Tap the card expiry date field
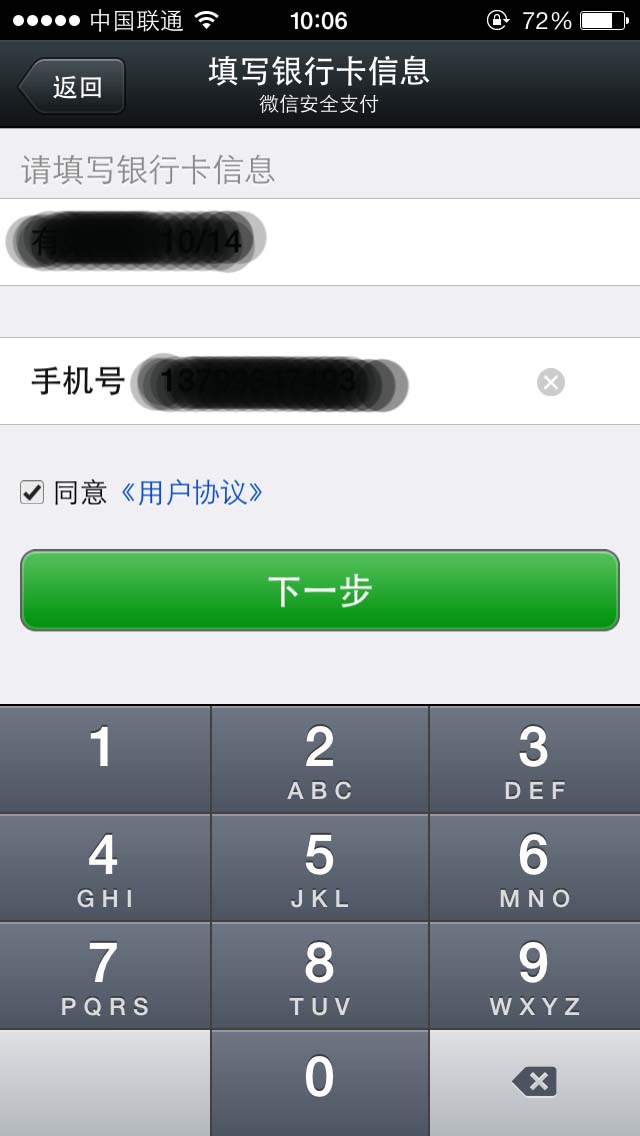 (320, 242)
